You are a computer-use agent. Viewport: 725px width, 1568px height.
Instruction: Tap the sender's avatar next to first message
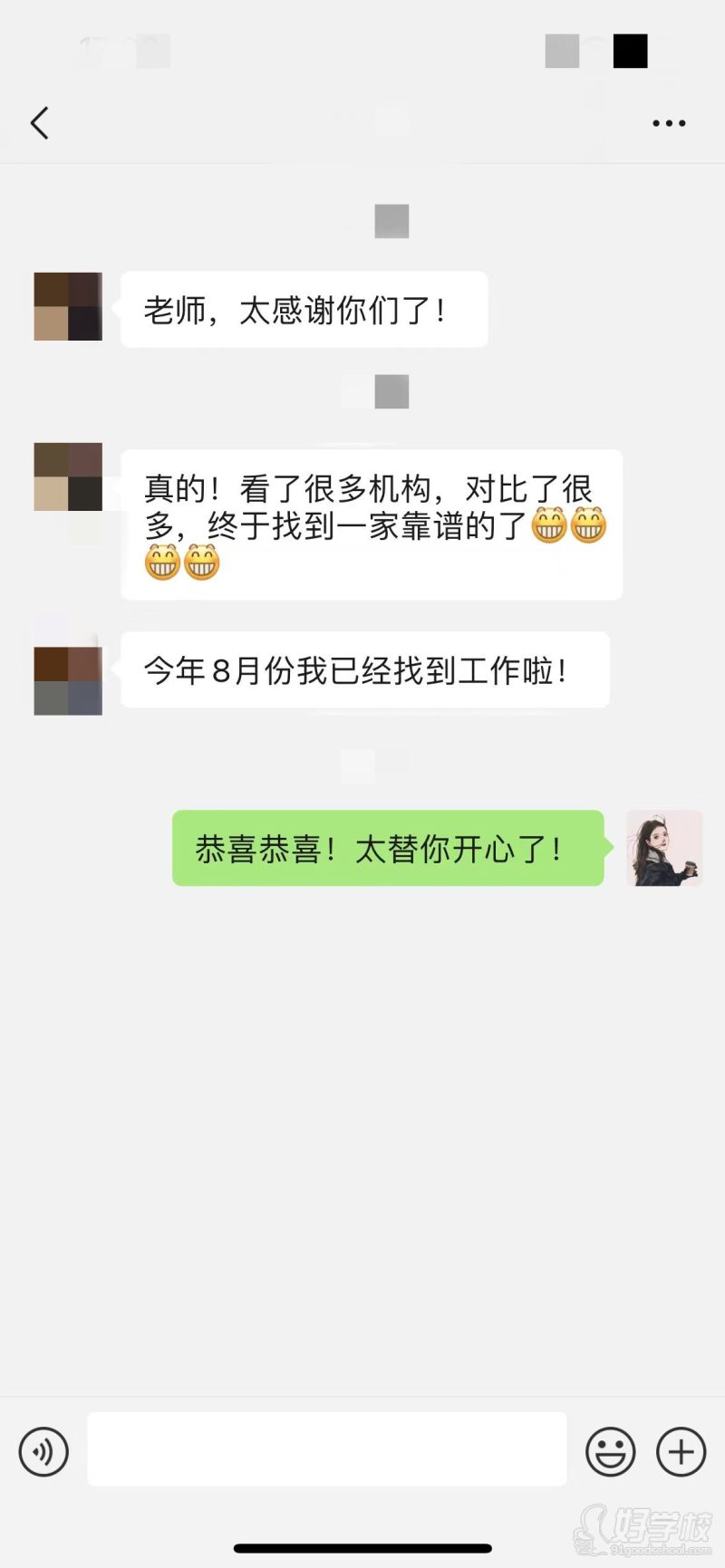coord(67,306)
